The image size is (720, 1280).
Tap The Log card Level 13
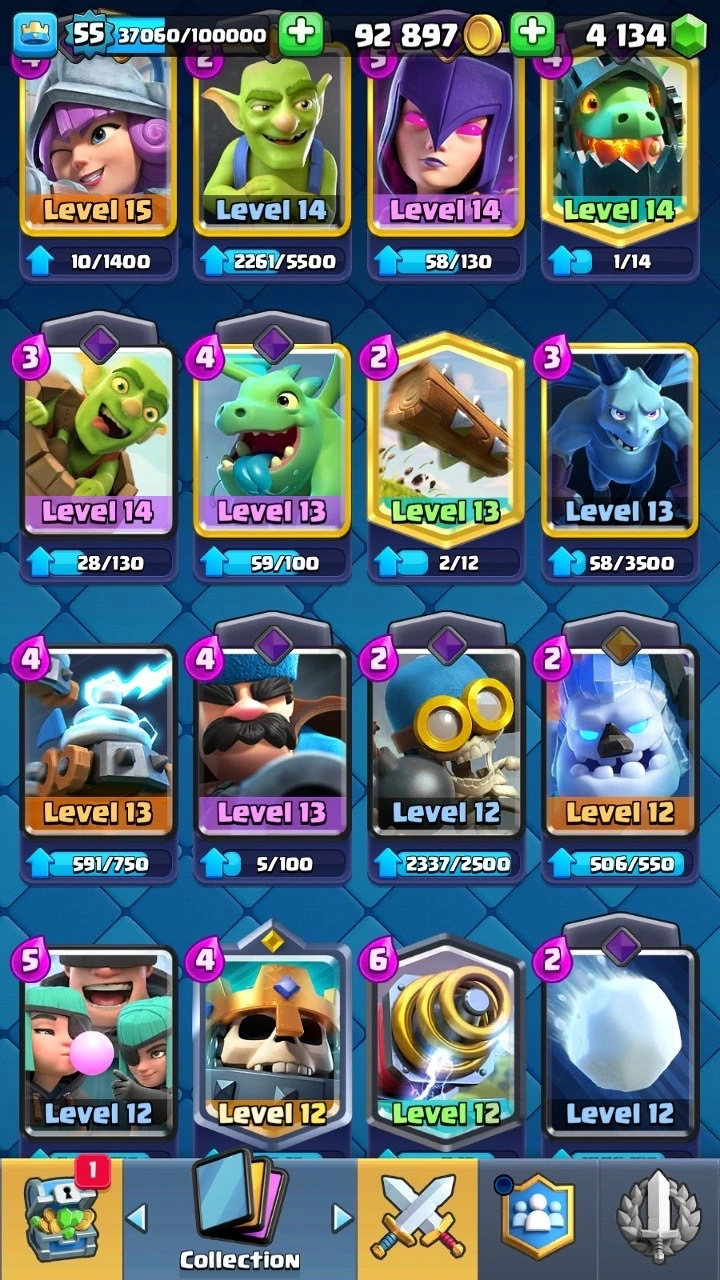(445, 440)
